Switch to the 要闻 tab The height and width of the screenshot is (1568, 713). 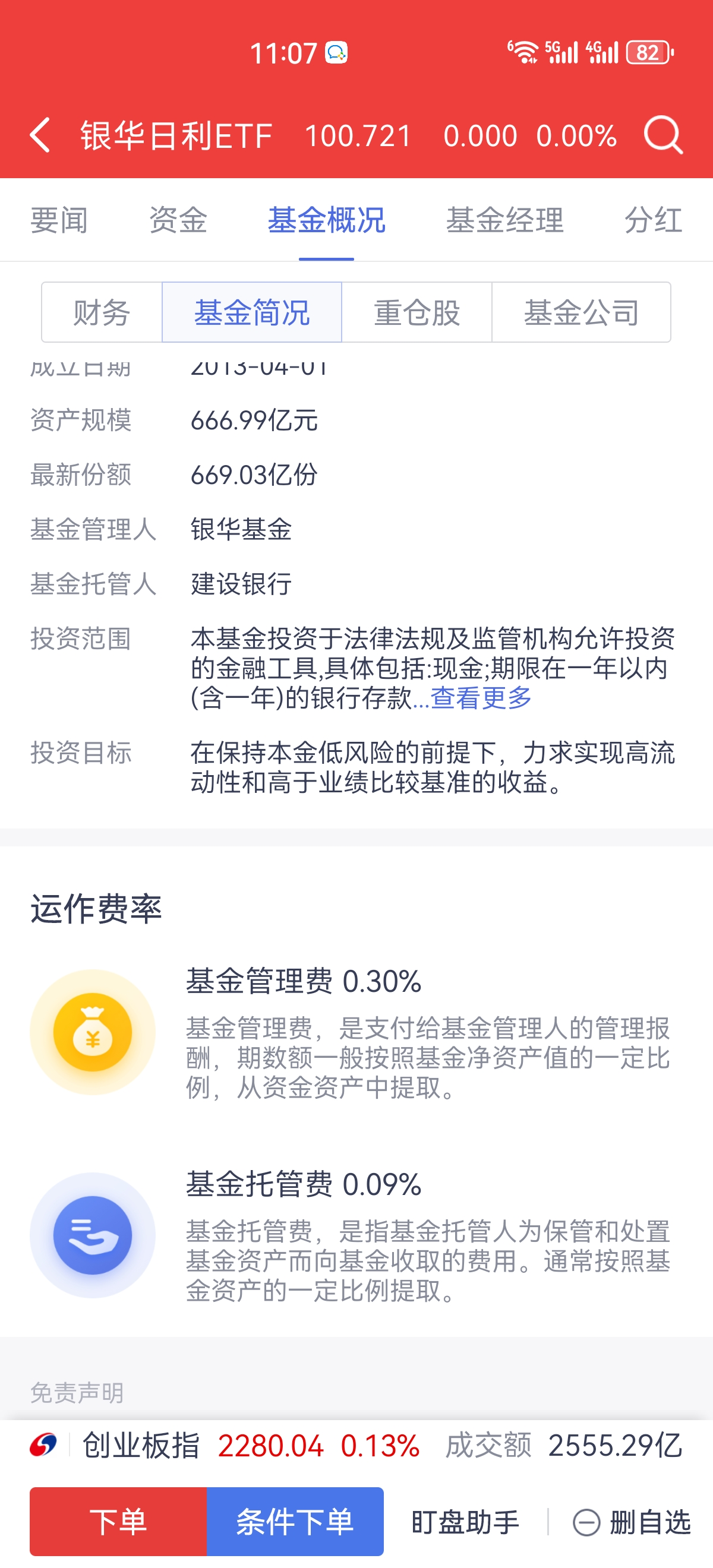[59, 220]
